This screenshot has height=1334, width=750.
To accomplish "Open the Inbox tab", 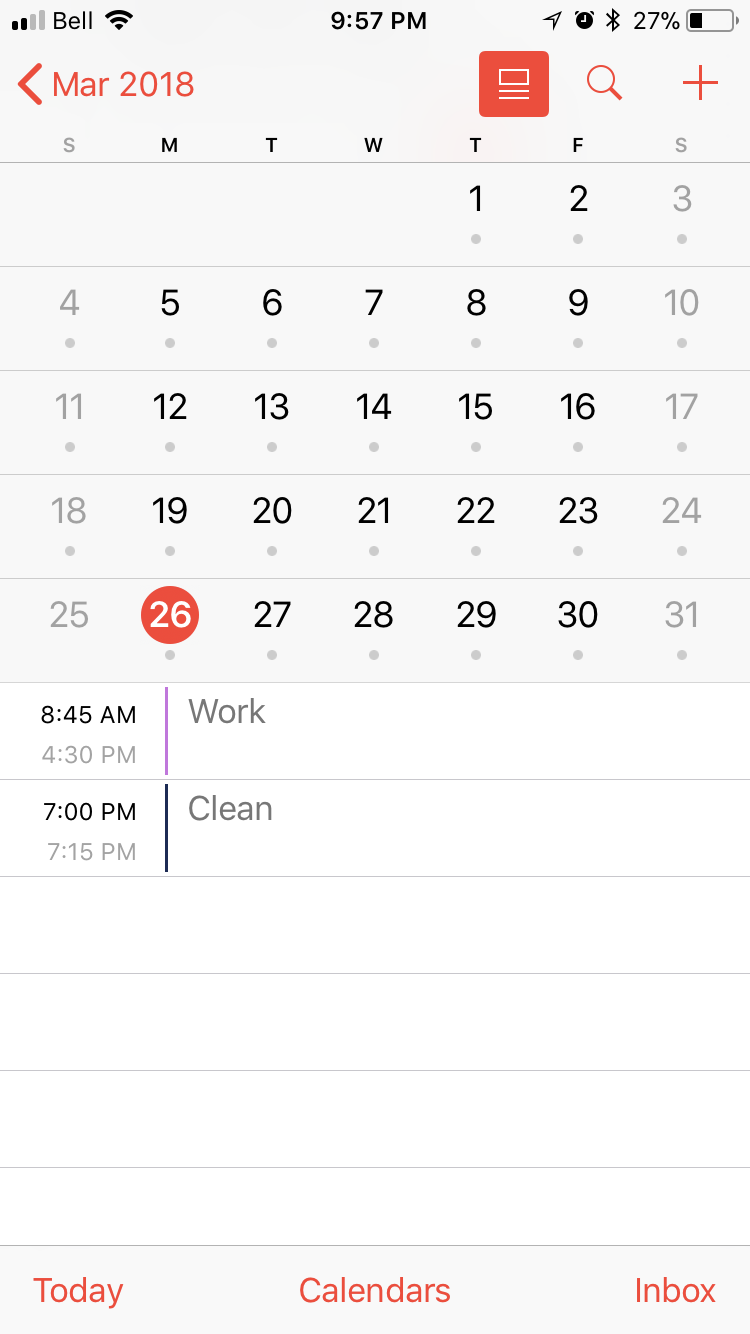I will (x=674, y=1290).
